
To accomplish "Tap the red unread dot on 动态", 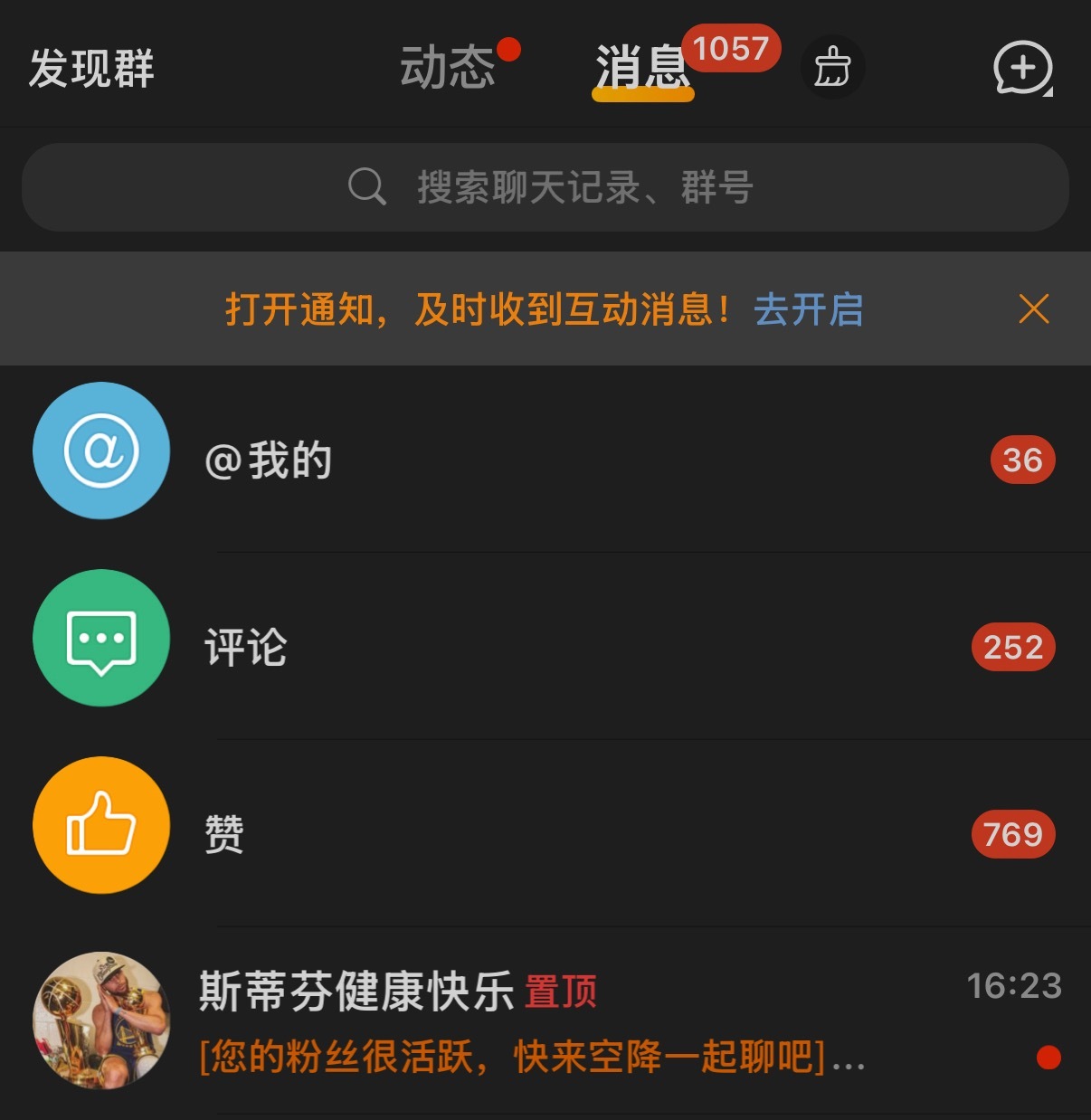I will point(511,46).
